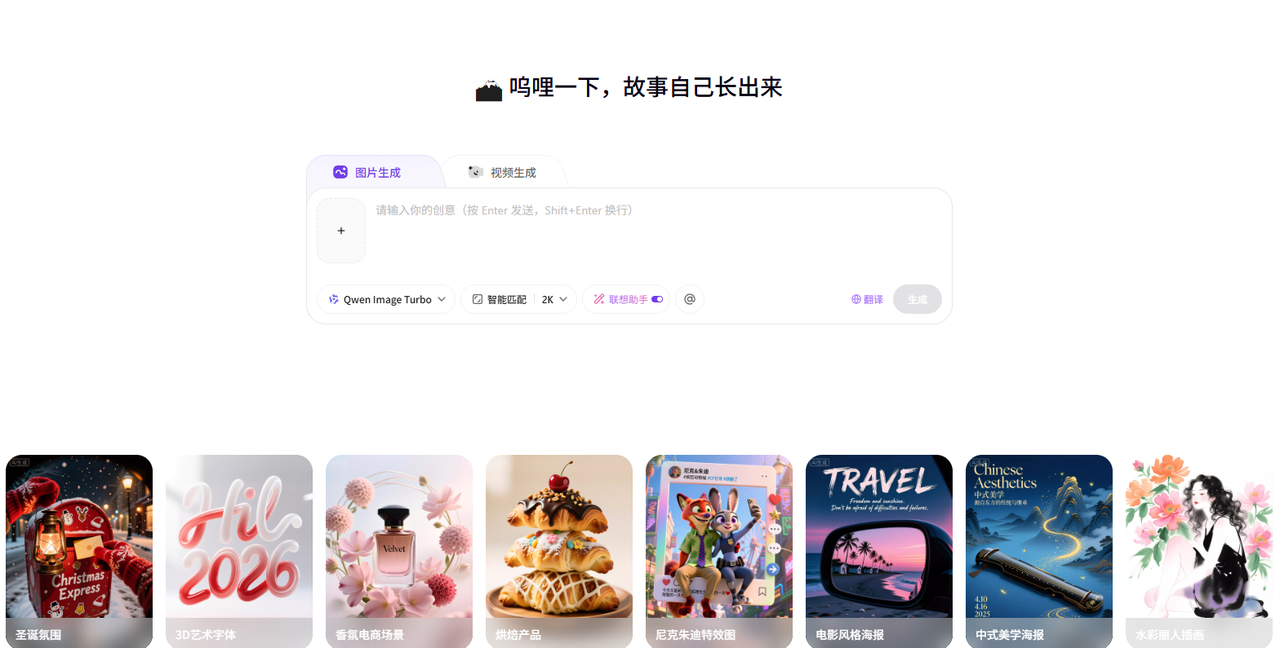Add a reference image with the plus button
The width and height of the screenshot is (1280, 648).
341,231
